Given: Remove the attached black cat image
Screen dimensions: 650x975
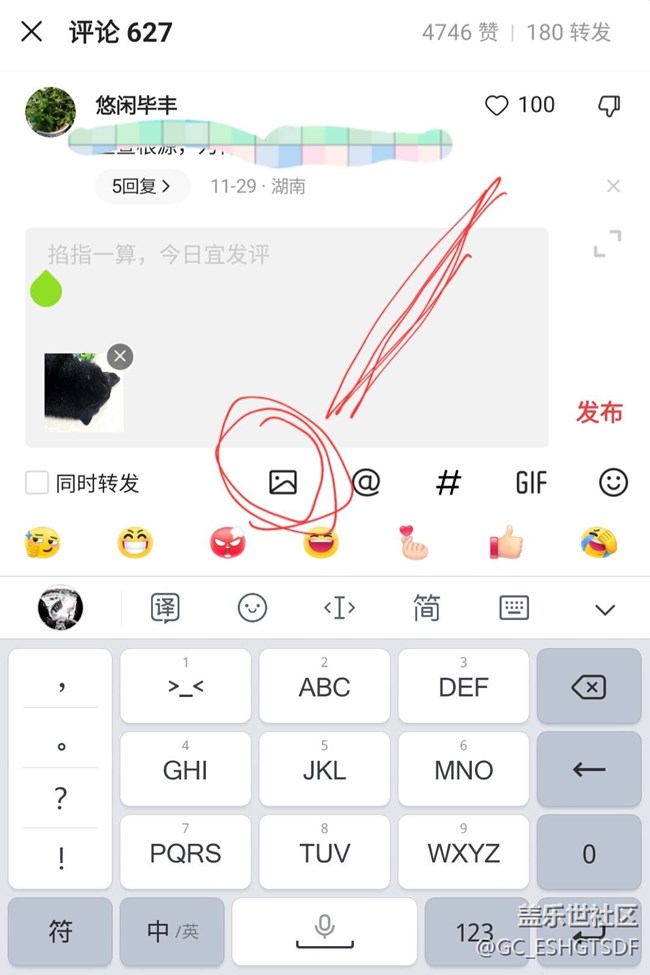Looking at the screenshot, I should point(120,357).
